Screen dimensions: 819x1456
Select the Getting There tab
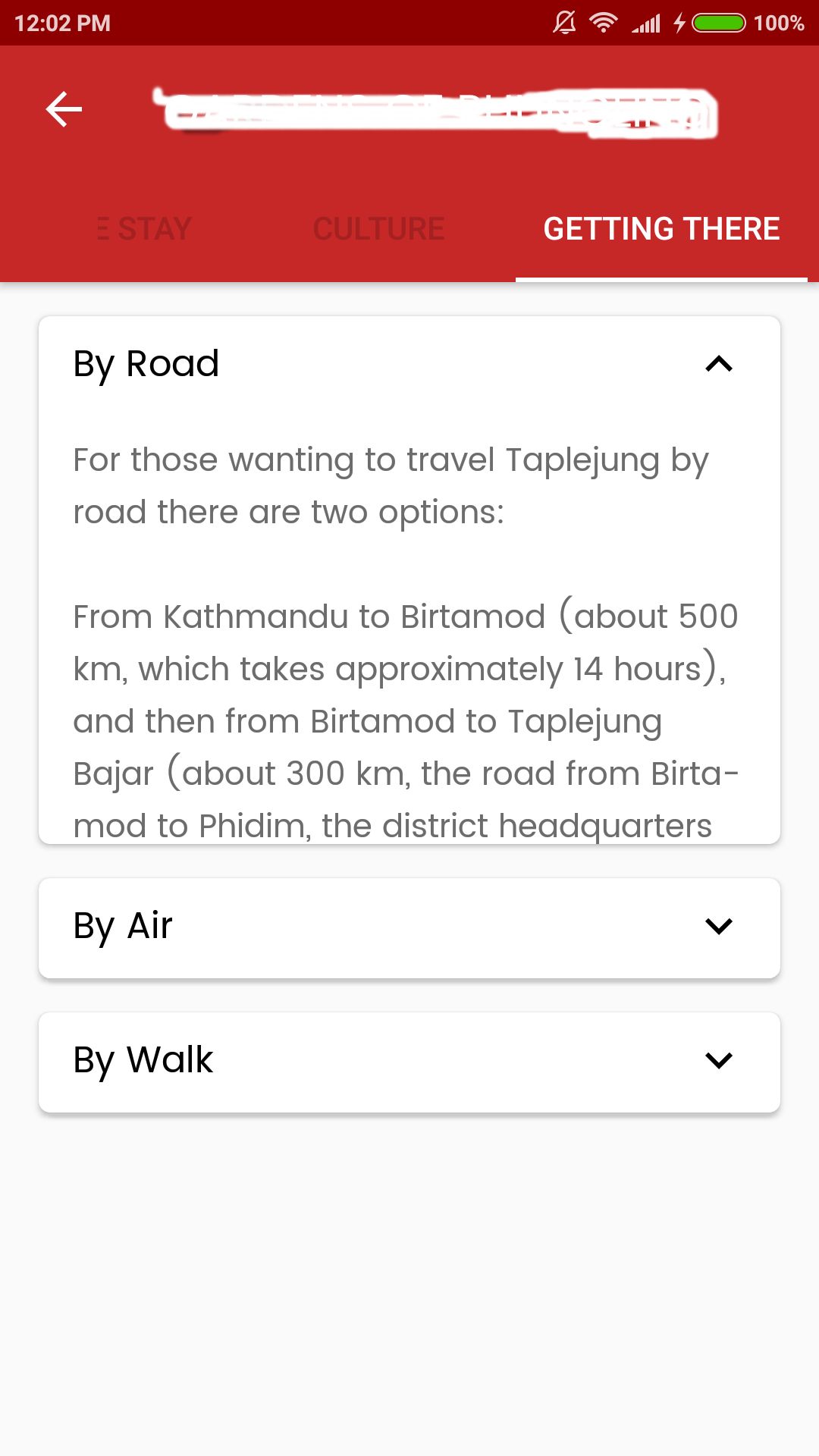pyautogui.click(x=661, y=229)
